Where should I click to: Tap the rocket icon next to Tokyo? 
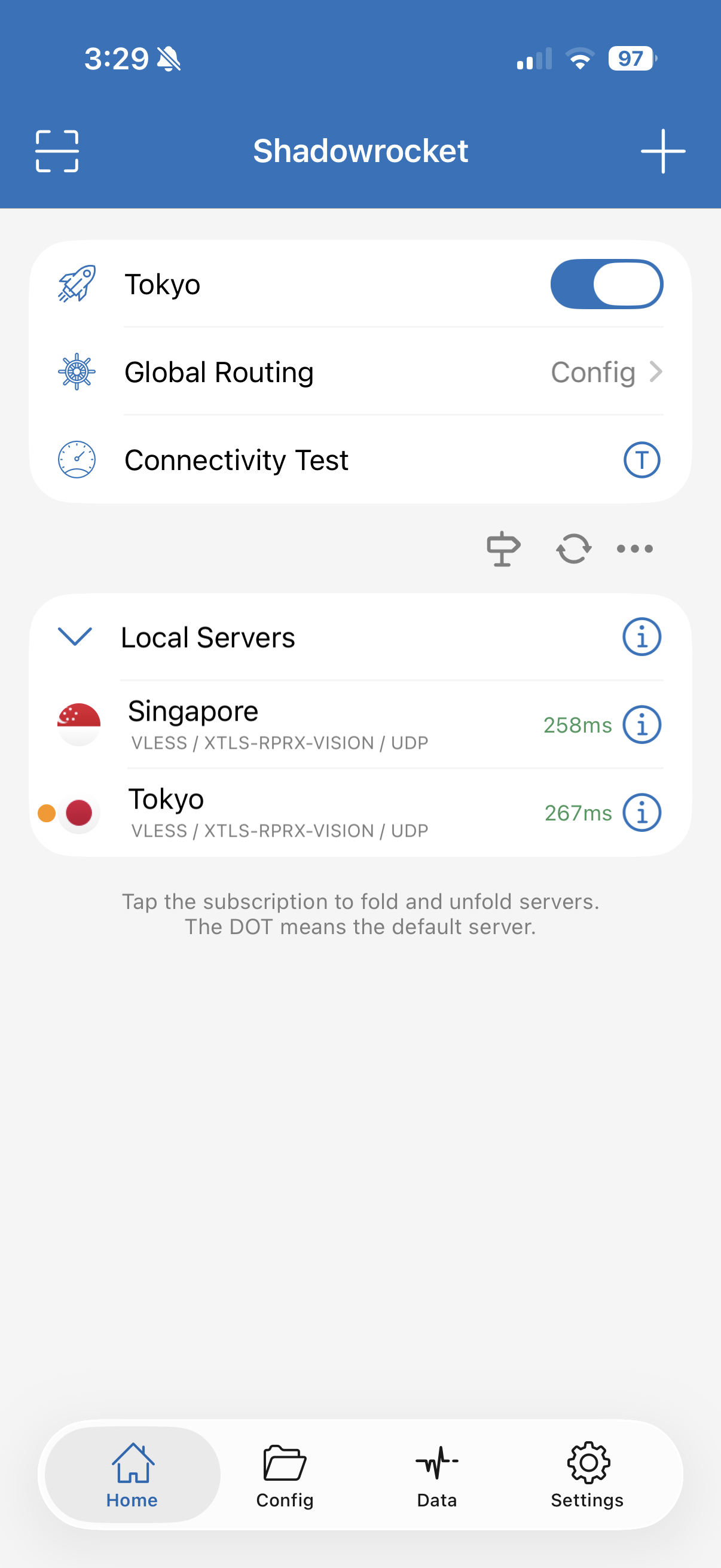[77, 283]
